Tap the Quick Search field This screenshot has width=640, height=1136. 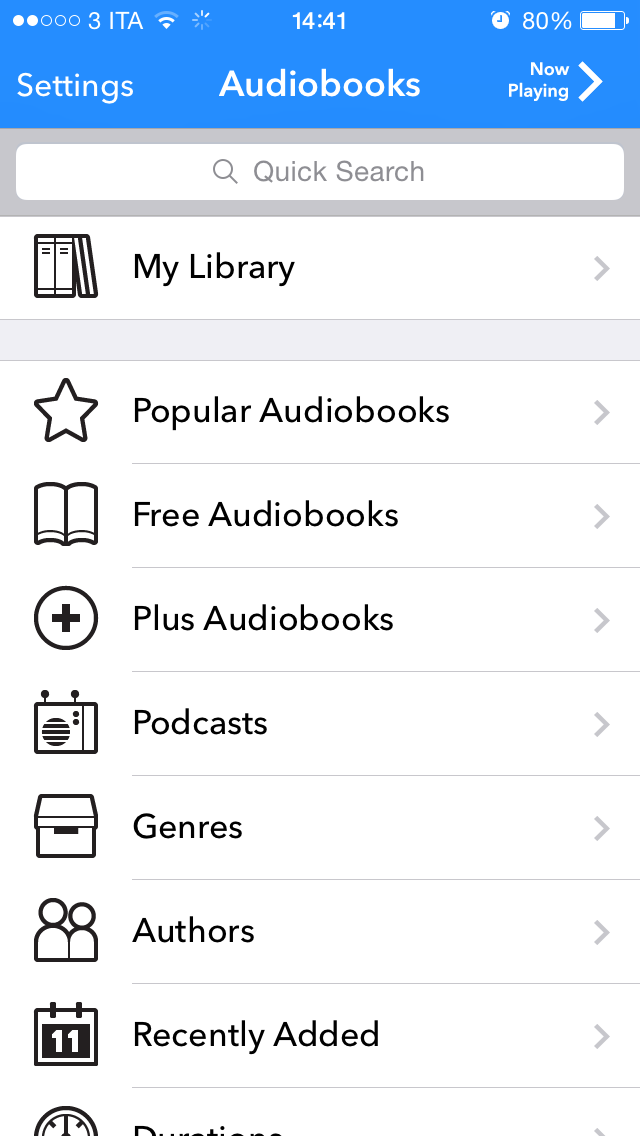320,172
